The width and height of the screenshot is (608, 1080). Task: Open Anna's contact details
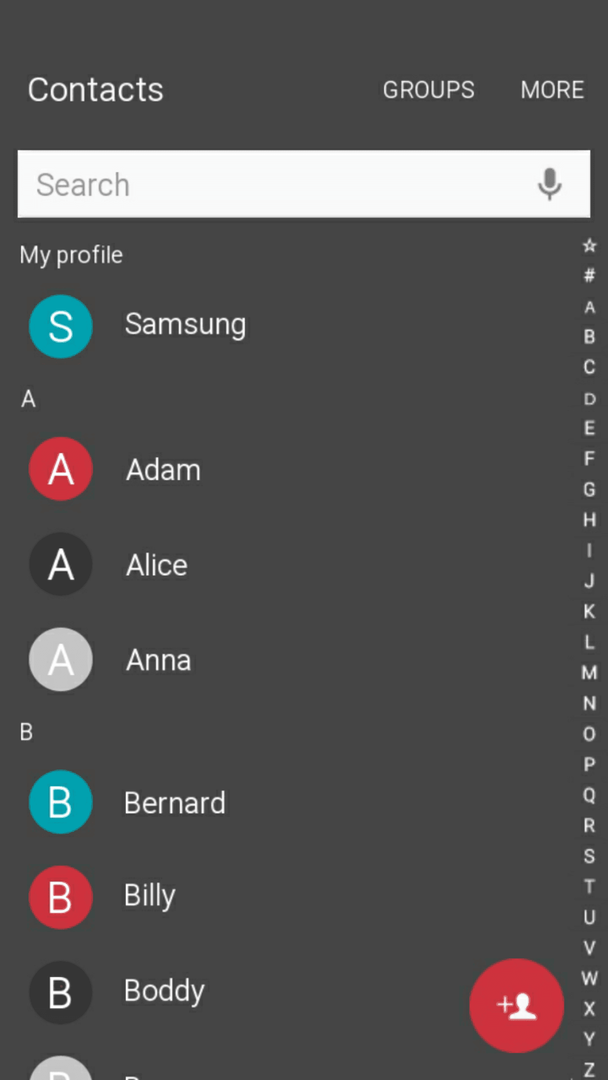click(x=289, y=659)
